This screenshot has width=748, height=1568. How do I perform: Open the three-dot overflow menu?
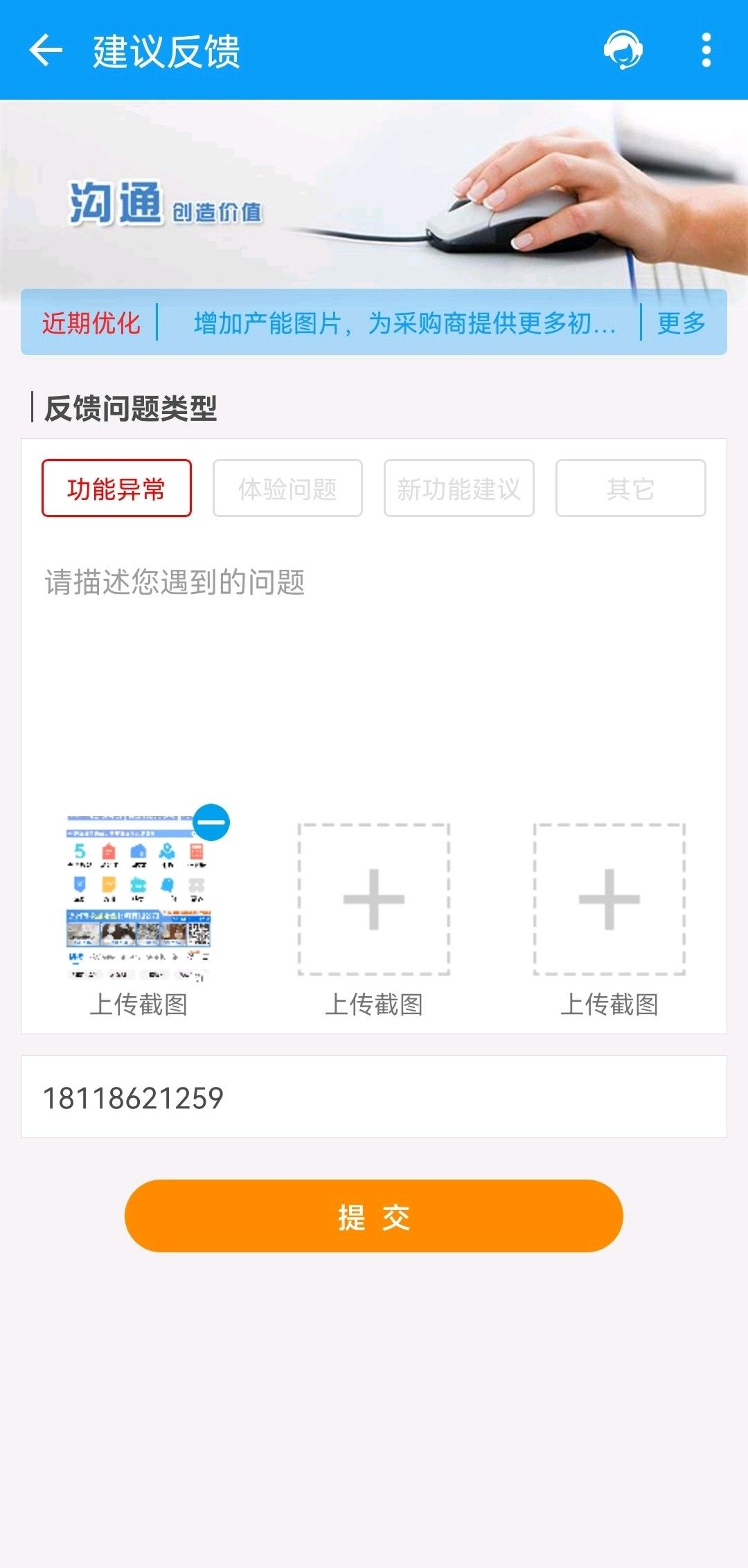706,51
